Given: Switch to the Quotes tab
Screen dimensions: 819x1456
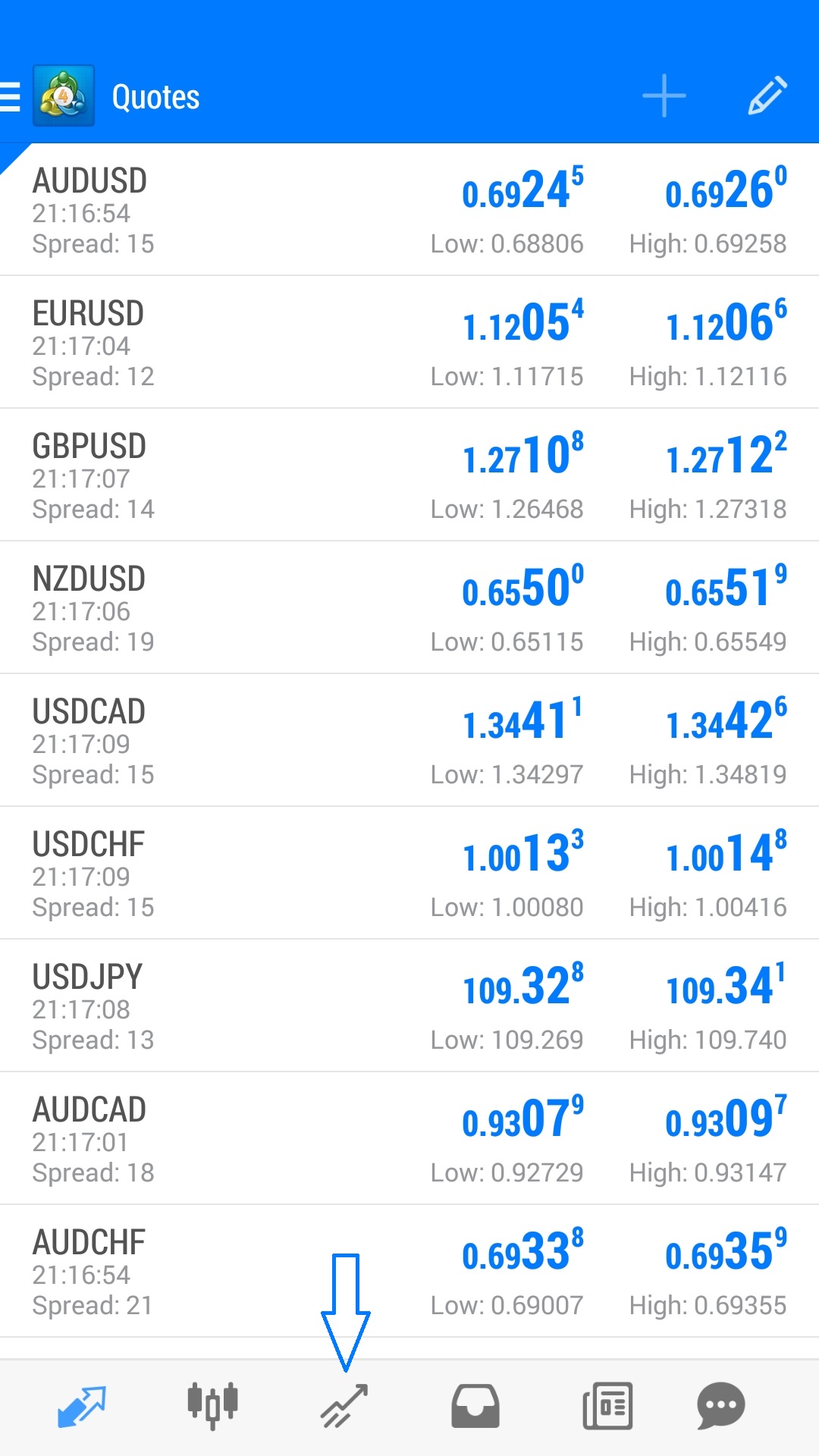Looking at the screenshot, I should click(82, 1407).
